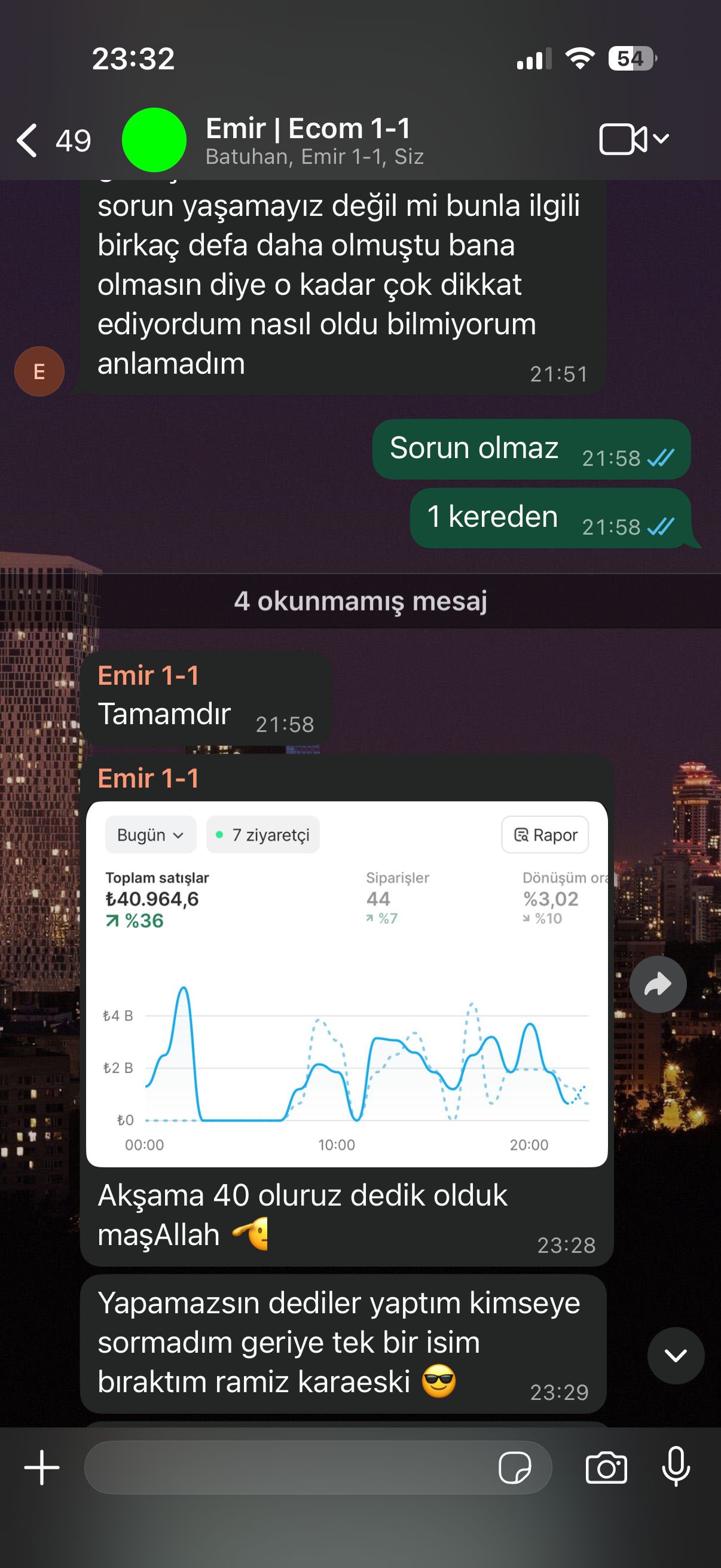
Task: Open the attachment plus menu
Action: coord(41,1468)
